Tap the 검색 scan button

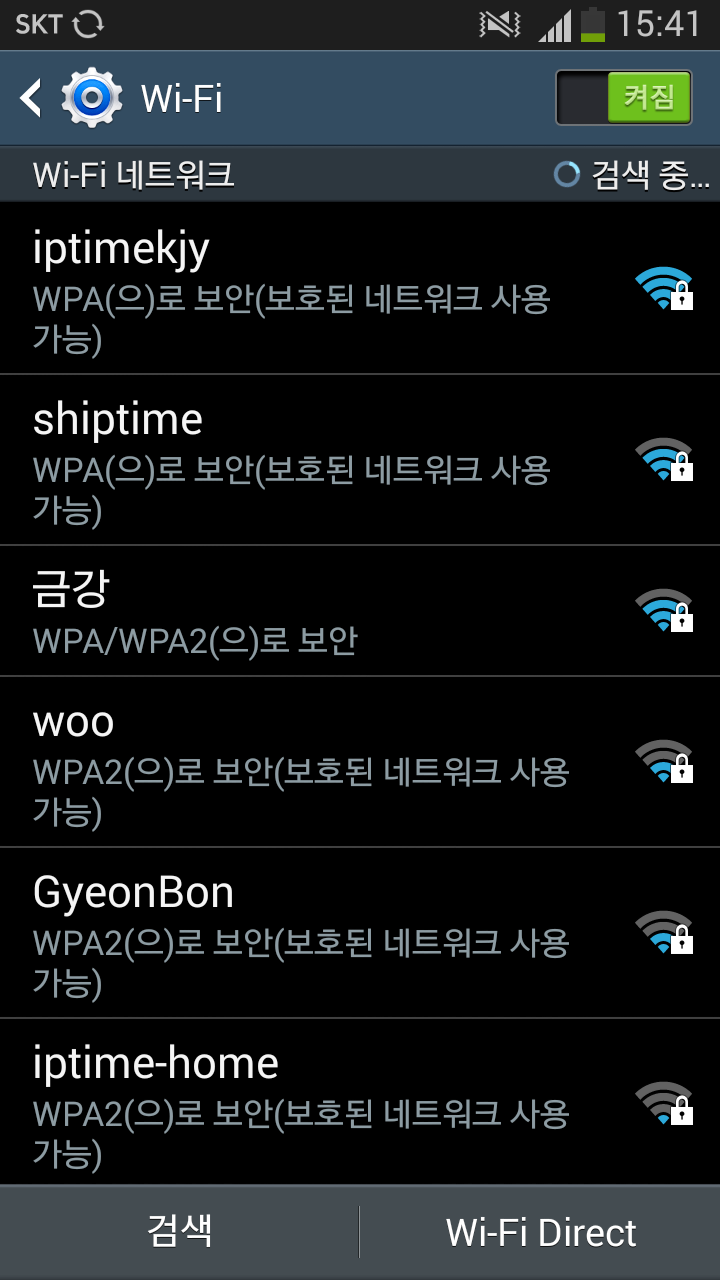[x=180, y=1232]
